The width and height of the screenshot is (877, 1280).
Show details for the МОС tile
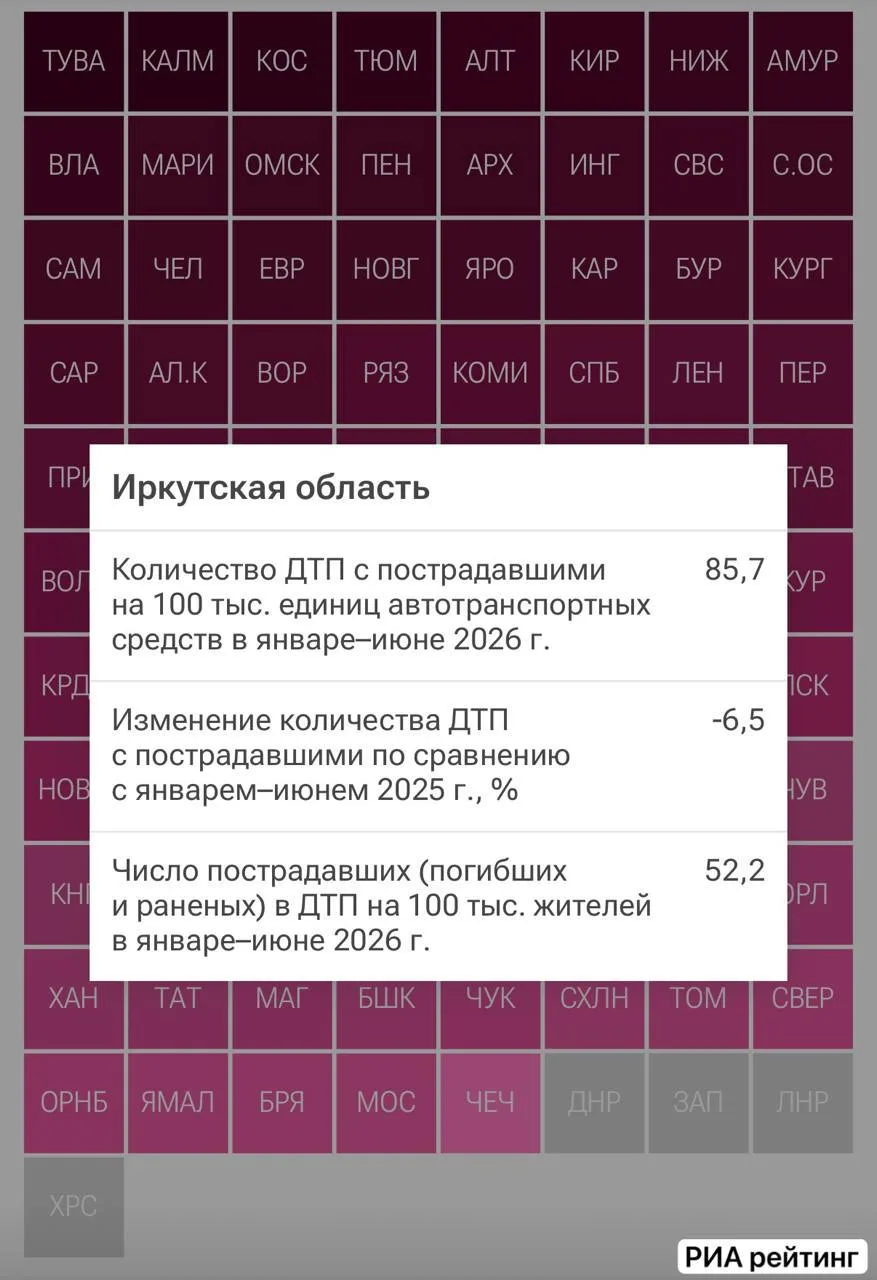(386, 1103)
